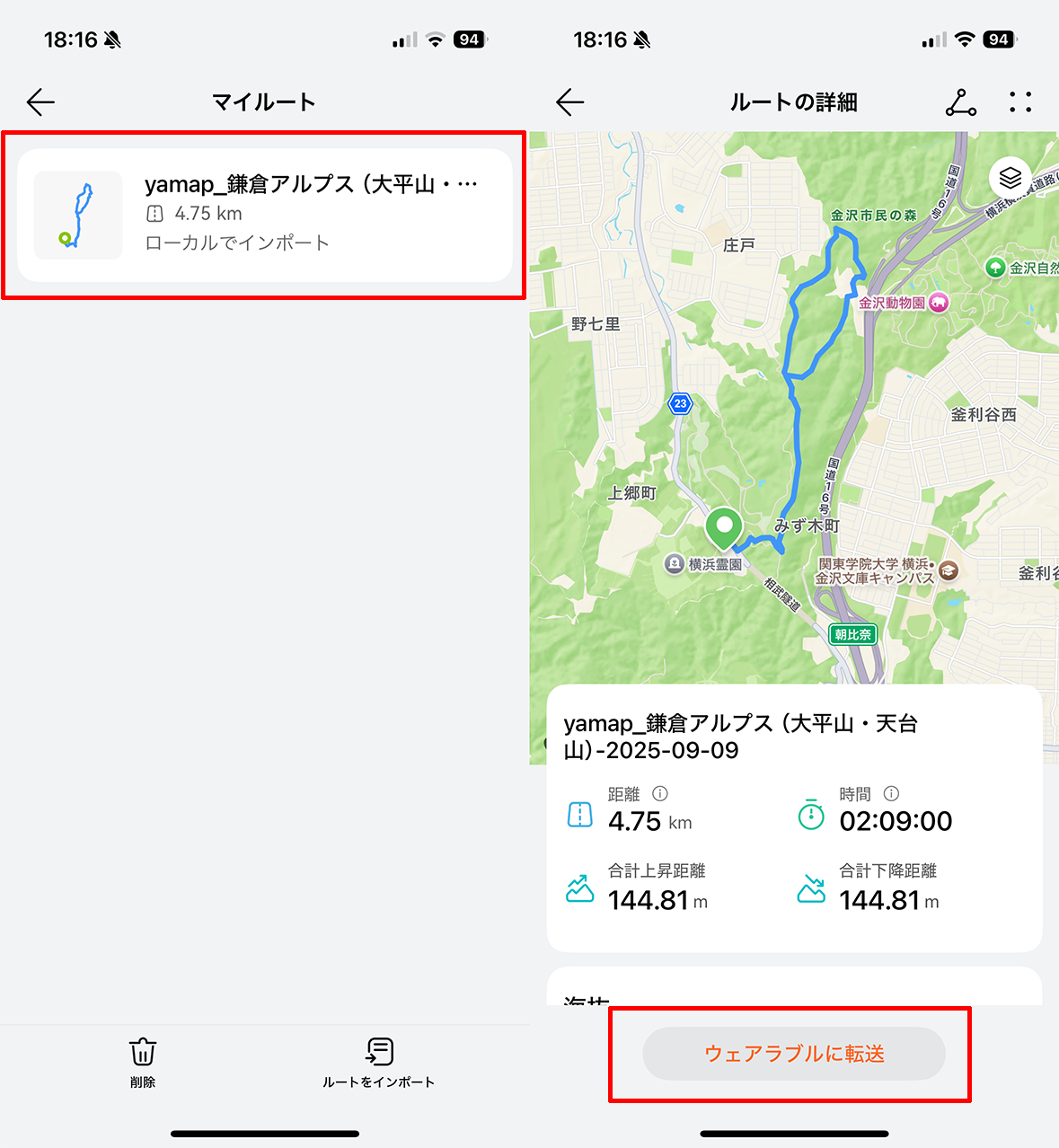
Task: Open the yamap_鎌倉アルプス route card
Action: point(264,216)
